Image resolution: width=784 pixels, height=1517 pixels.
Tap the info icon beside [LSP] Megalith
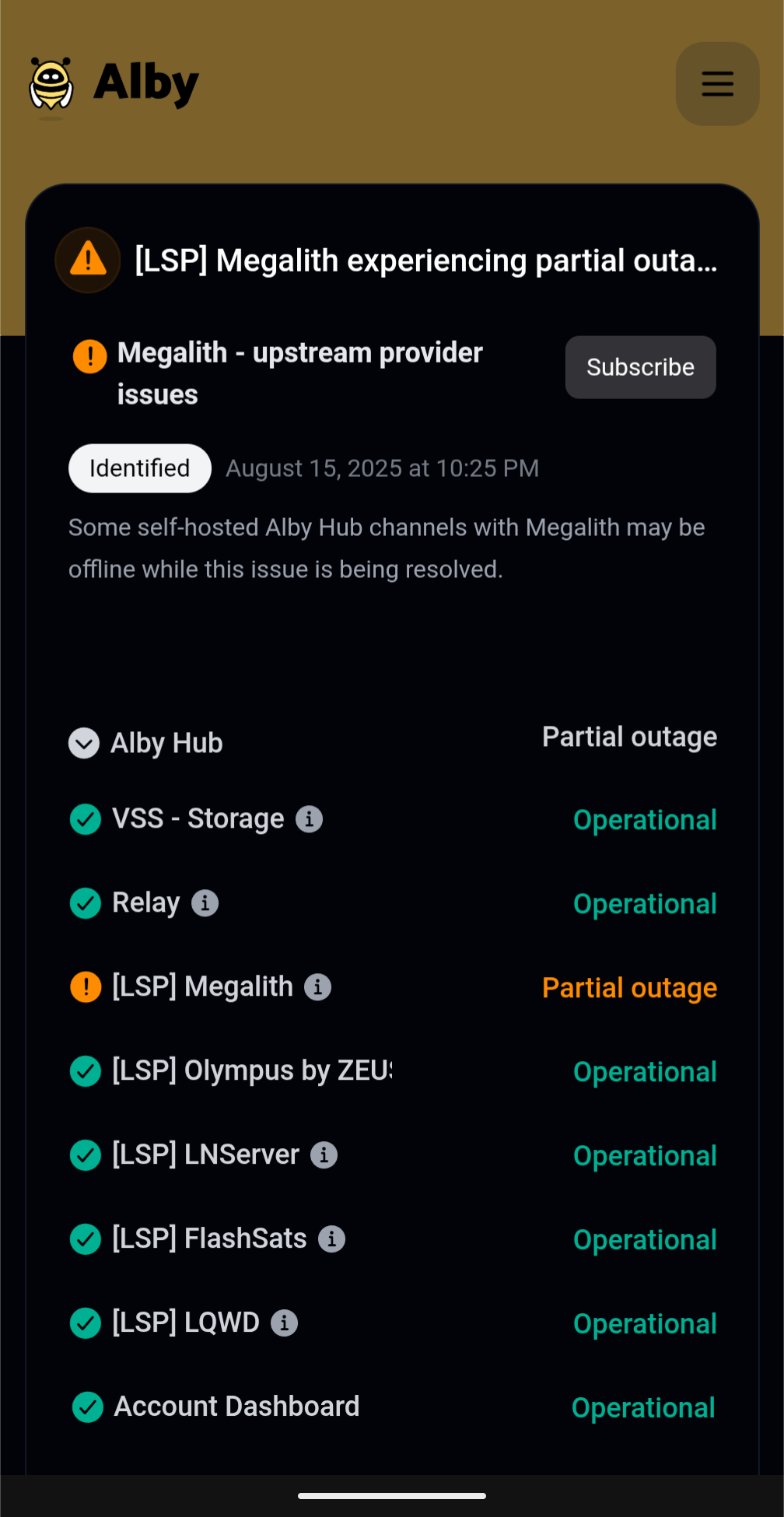click(x=317, y=987)
